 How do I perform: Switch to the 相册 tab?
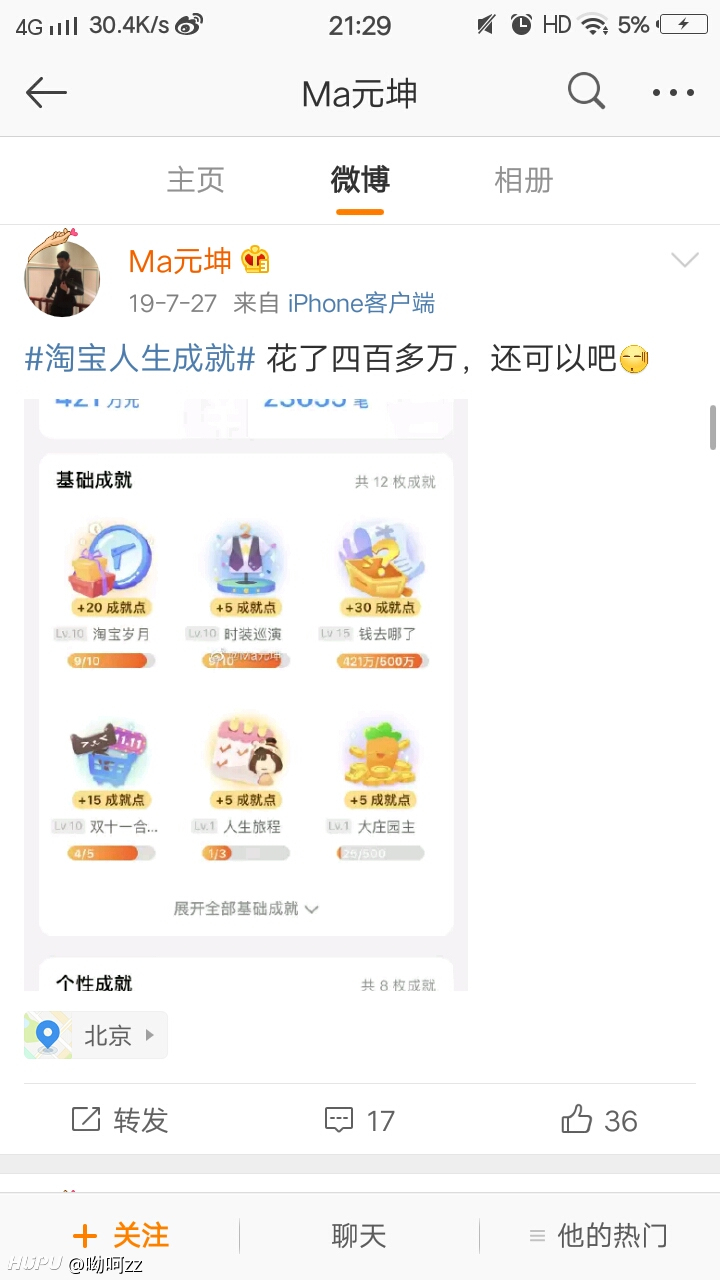523,180
